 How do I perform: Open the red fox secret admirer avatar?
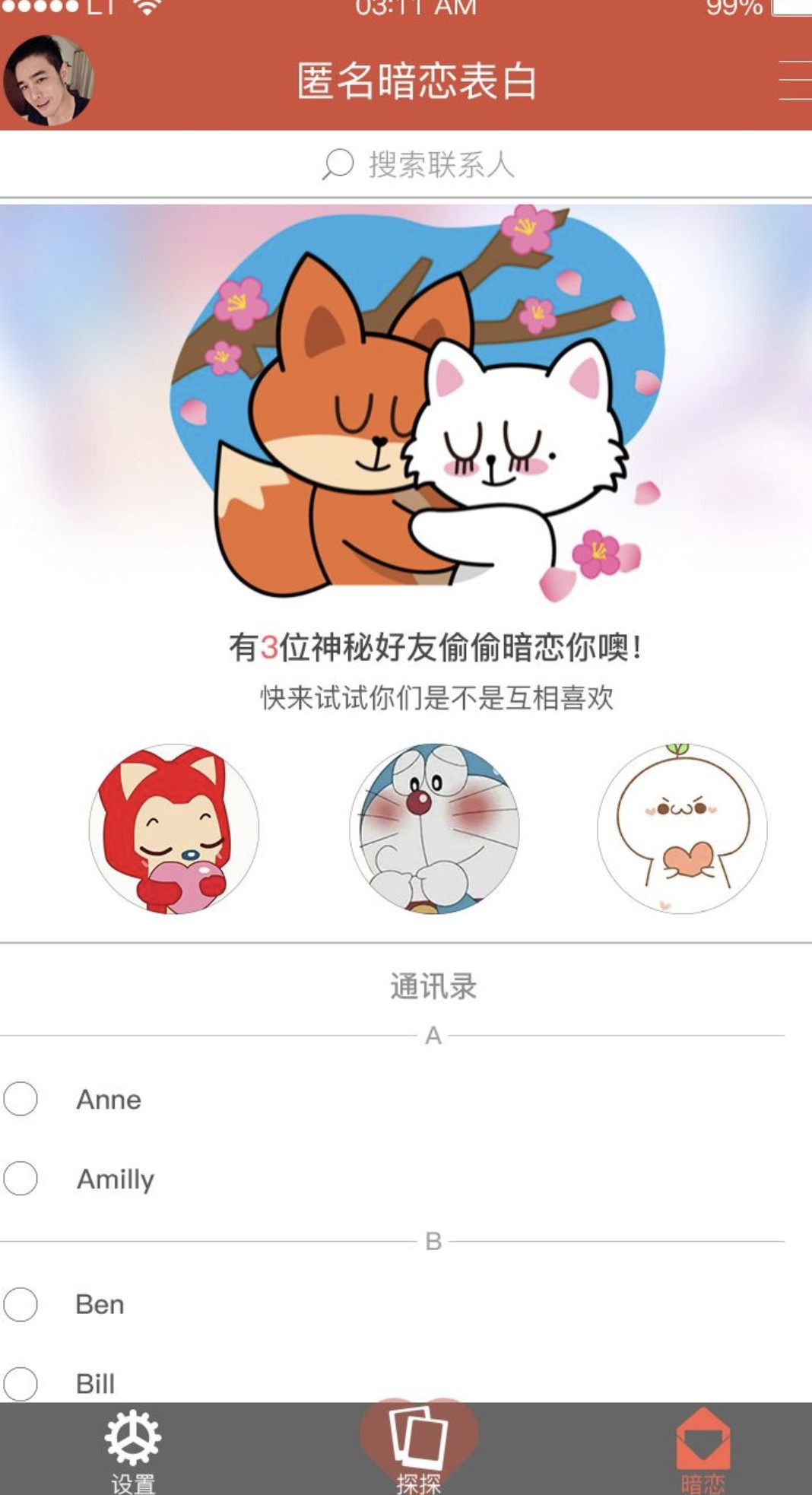(x=174, y=828)
